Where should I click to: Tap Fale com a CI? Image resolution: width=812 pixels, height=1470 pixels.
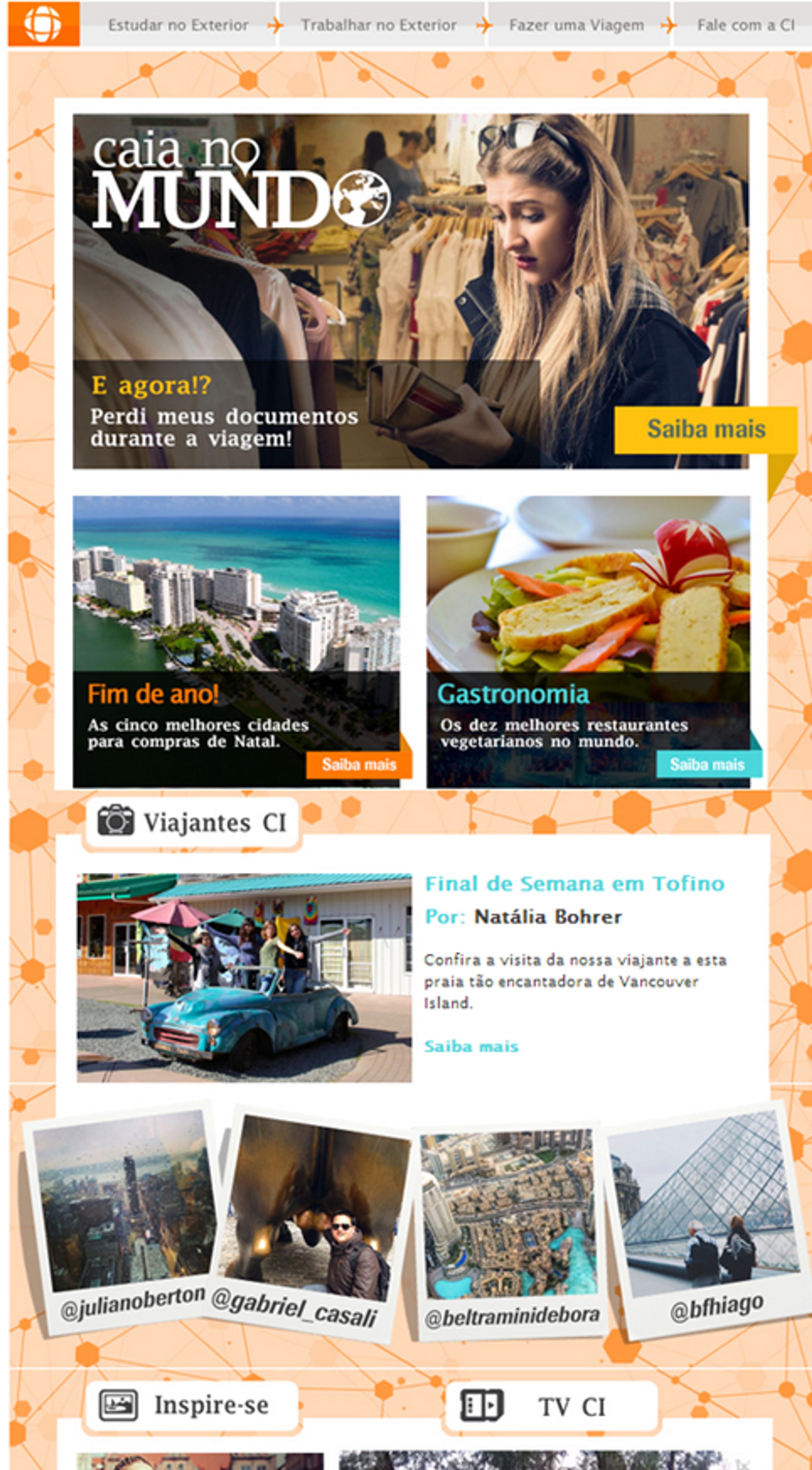(745, 26)
